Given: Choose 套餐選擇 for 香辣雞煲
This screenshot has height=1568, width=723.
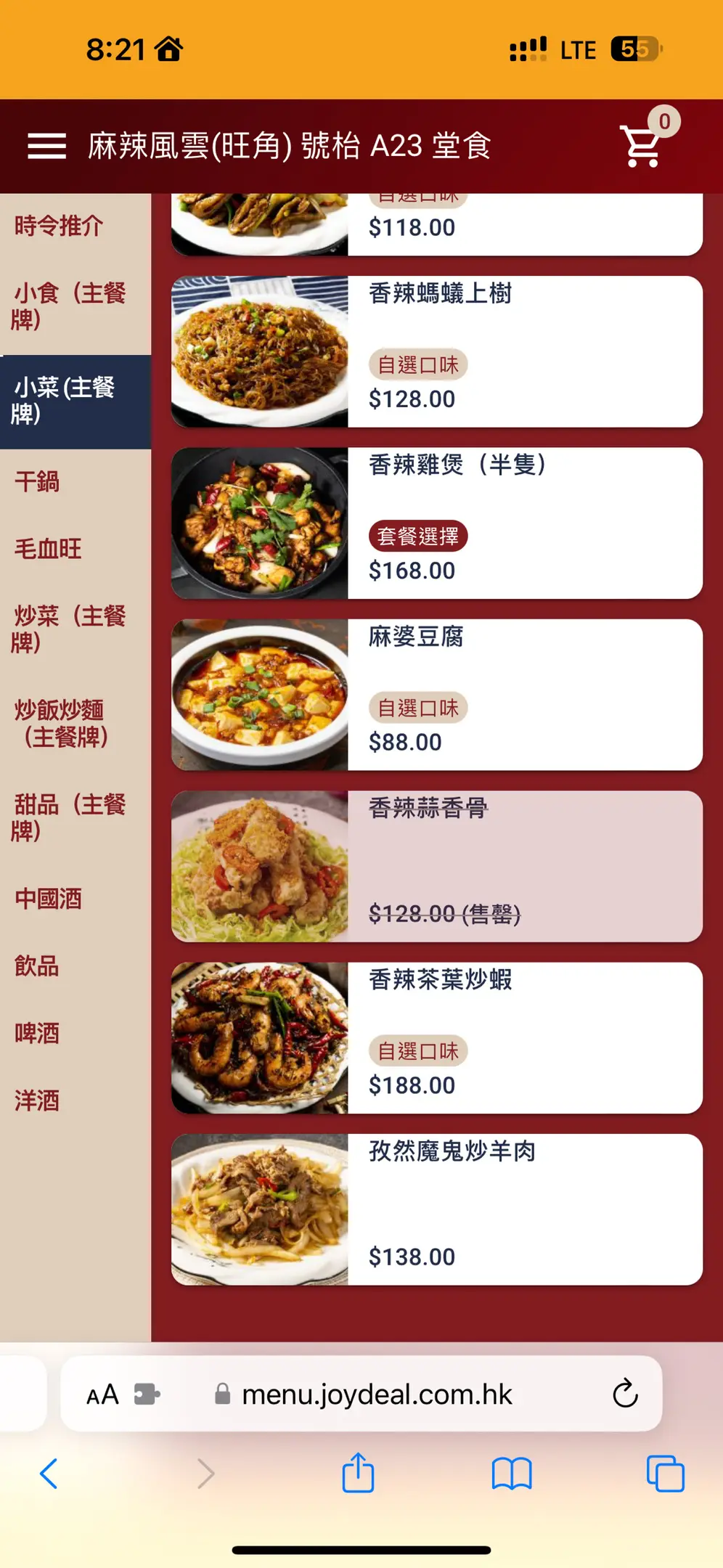Looking at the screenshot, I should 418,536.
